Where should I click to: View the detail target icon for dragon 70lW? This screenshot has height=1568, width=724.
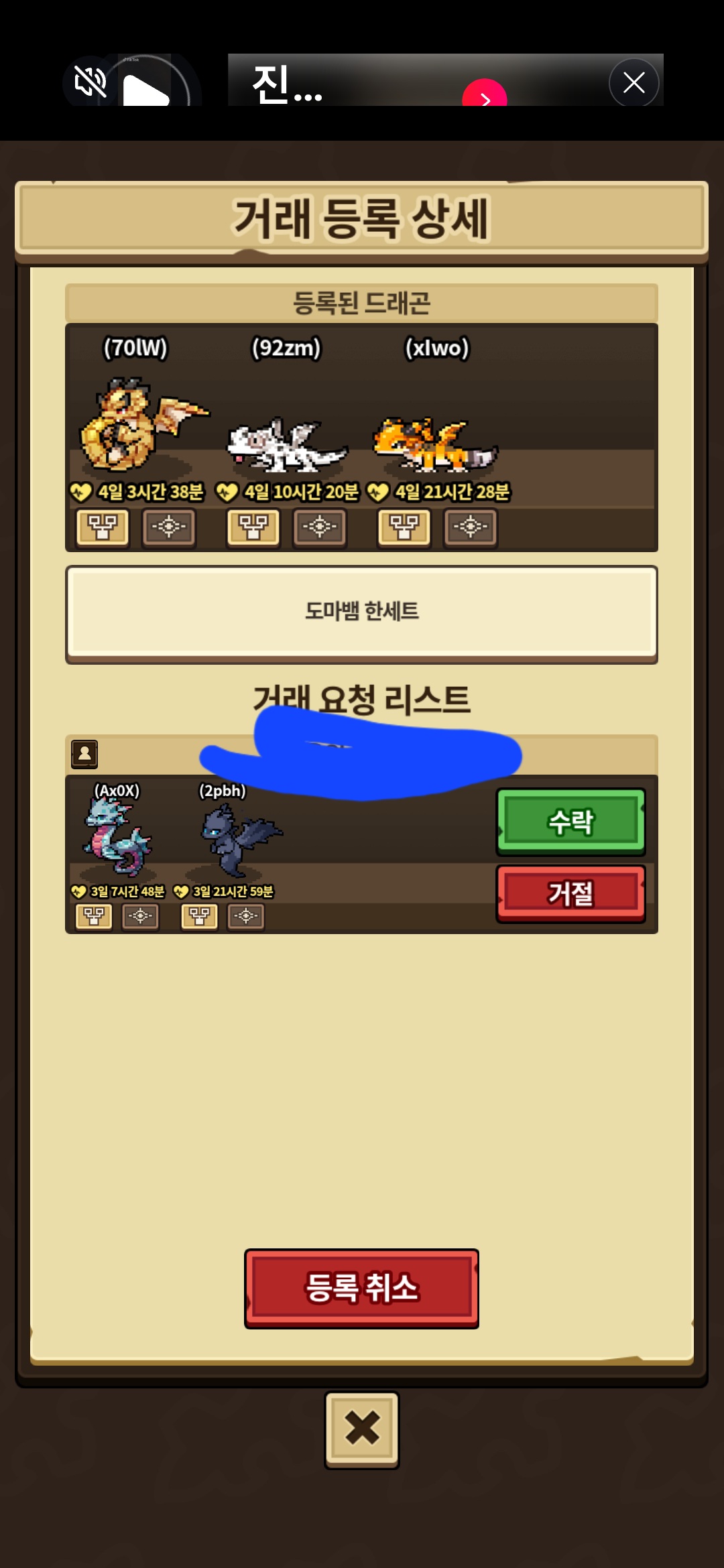[168, 527]
